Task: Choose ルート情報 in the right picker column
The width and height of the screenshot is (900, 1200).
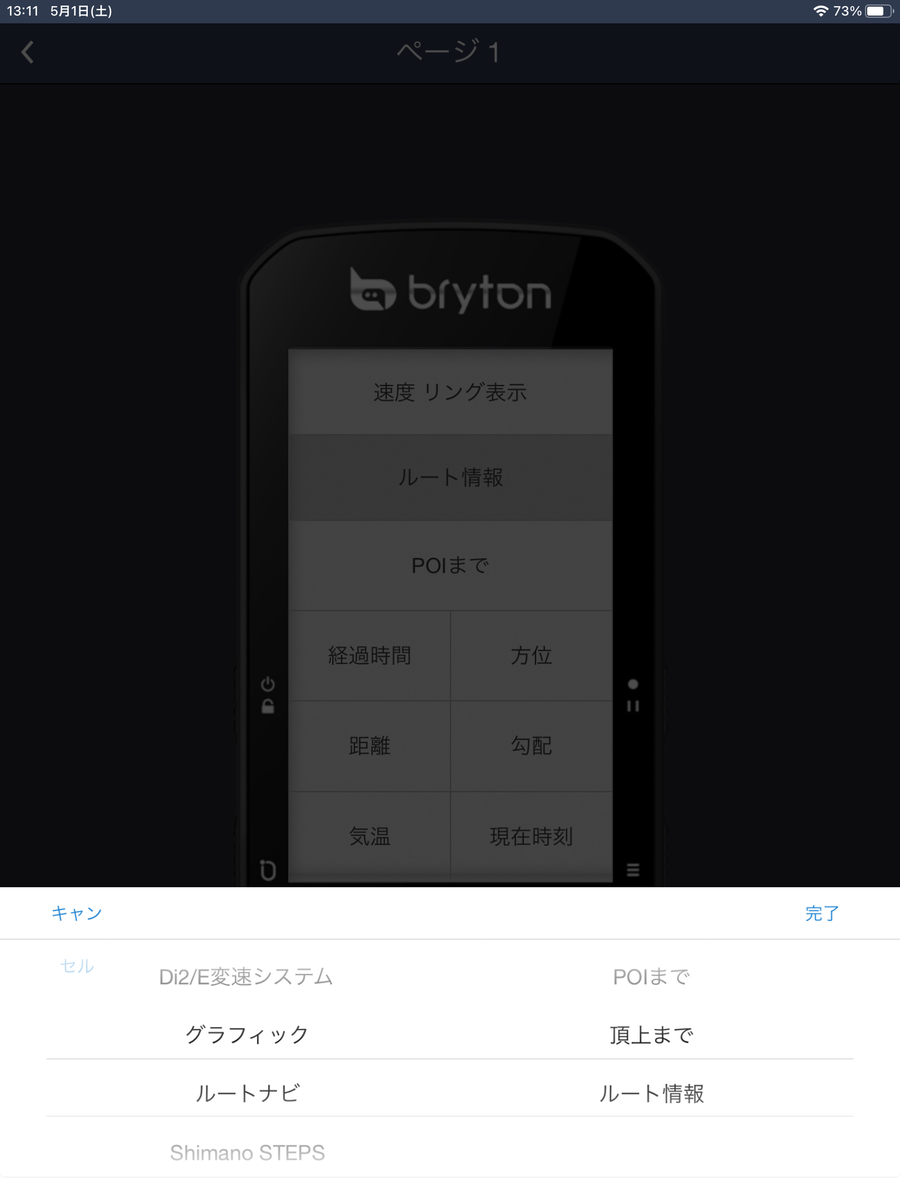Action: pyautogui.click(x=651, y=1093)
